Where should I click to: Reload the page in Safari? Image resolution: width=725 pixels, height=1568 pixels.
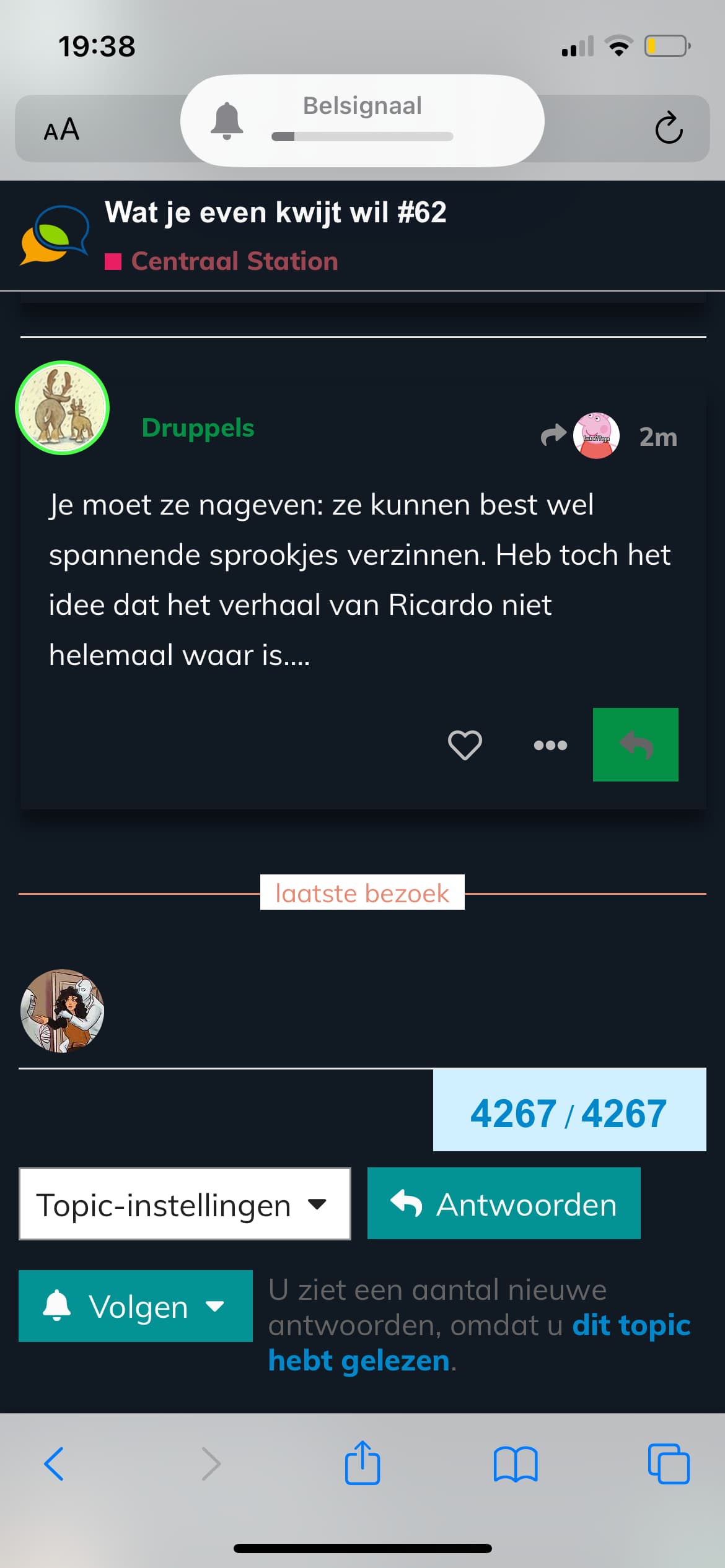pyautogui.click(x=668, y=128)
